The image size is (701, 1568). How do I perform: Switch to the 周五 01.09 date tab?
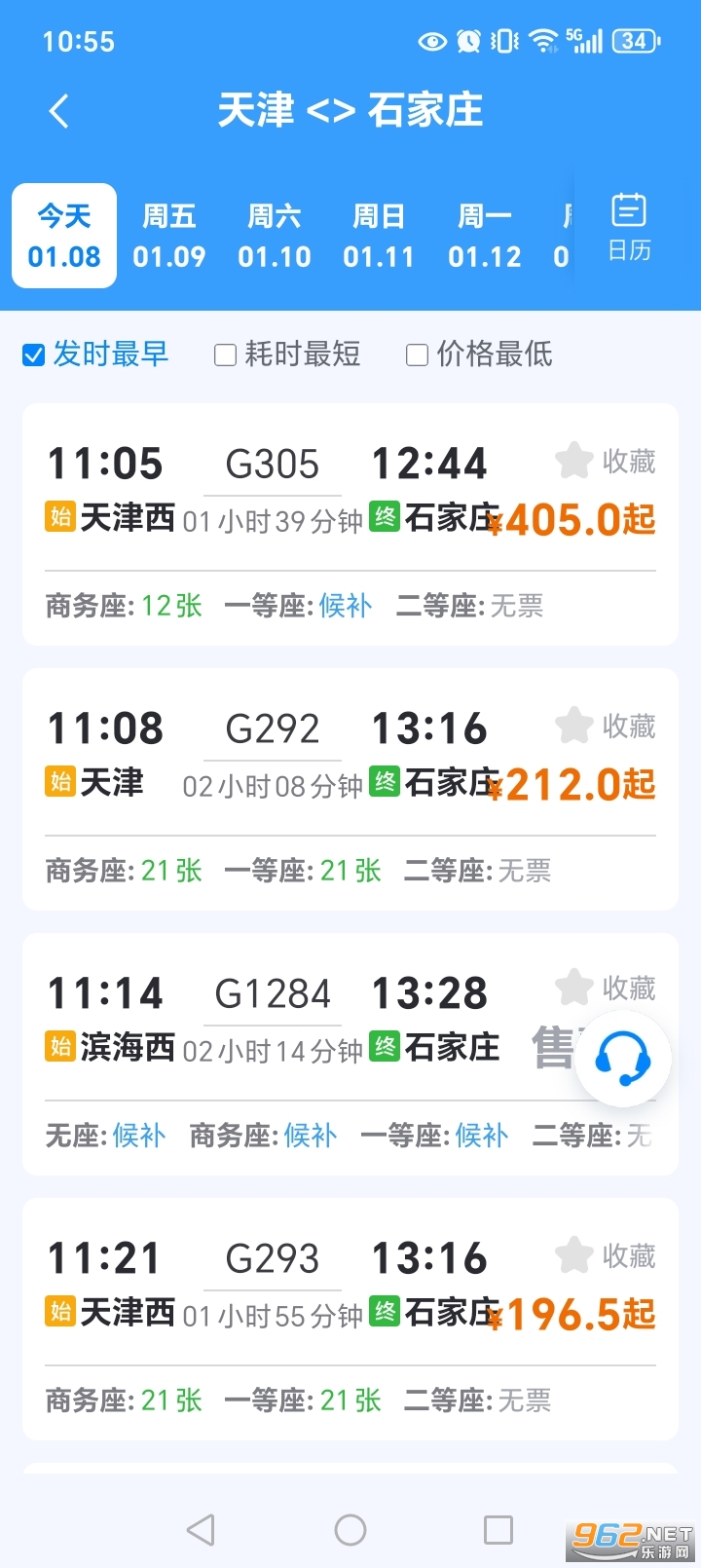168,234
